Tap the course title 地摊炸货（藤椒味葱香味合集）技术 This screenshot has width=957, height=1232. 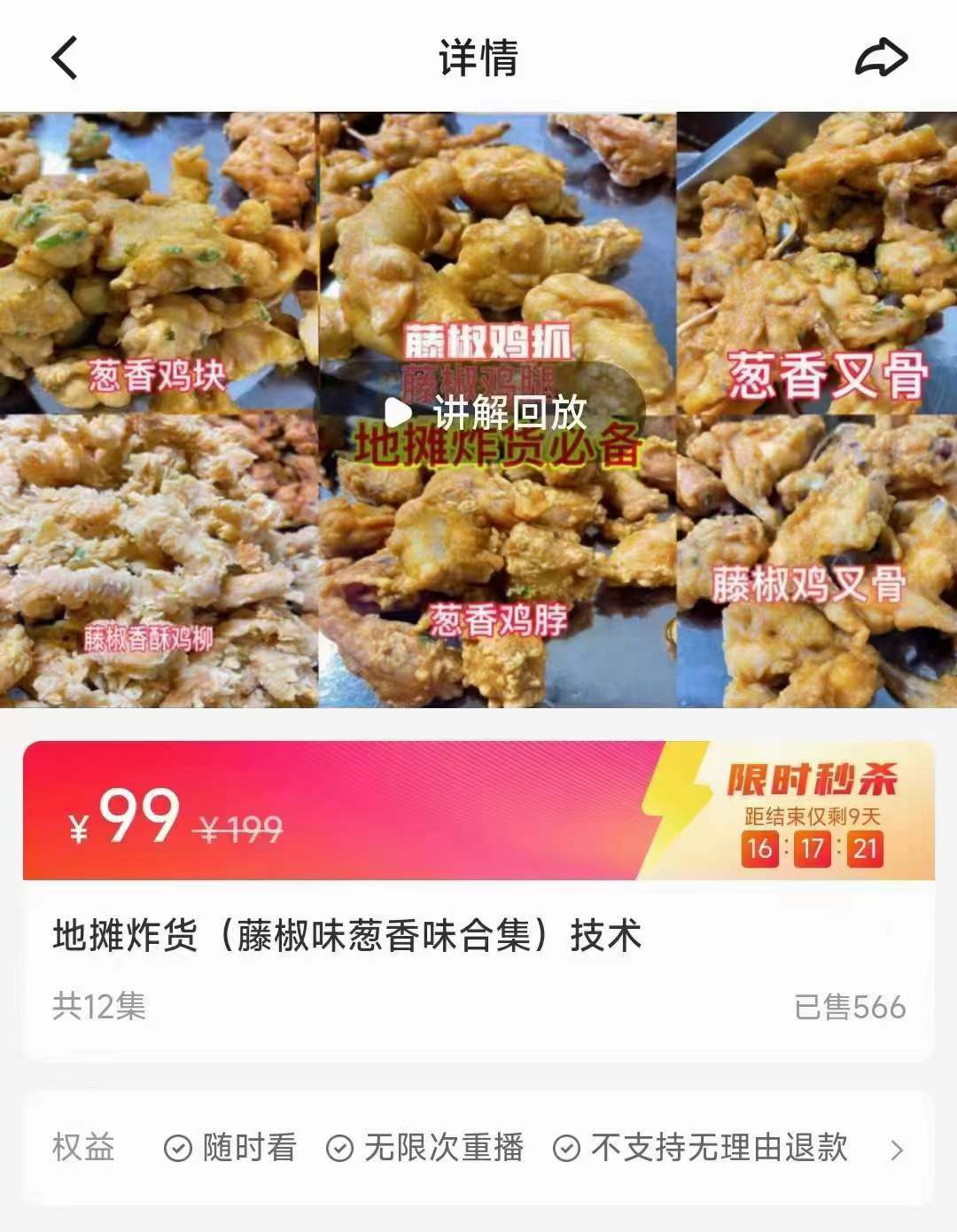point(352,933)
